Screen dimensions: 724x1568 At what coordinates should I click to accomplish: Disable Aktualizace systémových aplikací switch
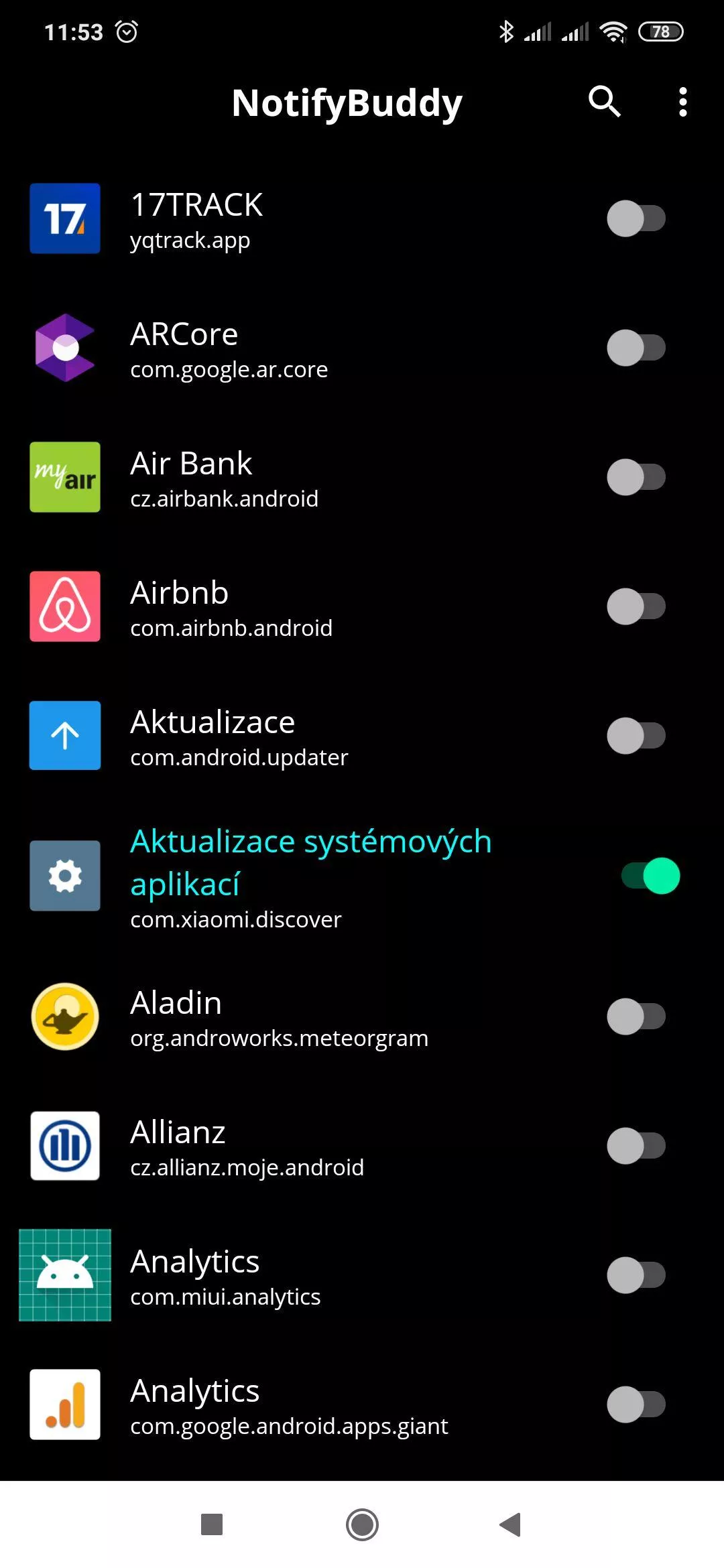coord(651,876)
